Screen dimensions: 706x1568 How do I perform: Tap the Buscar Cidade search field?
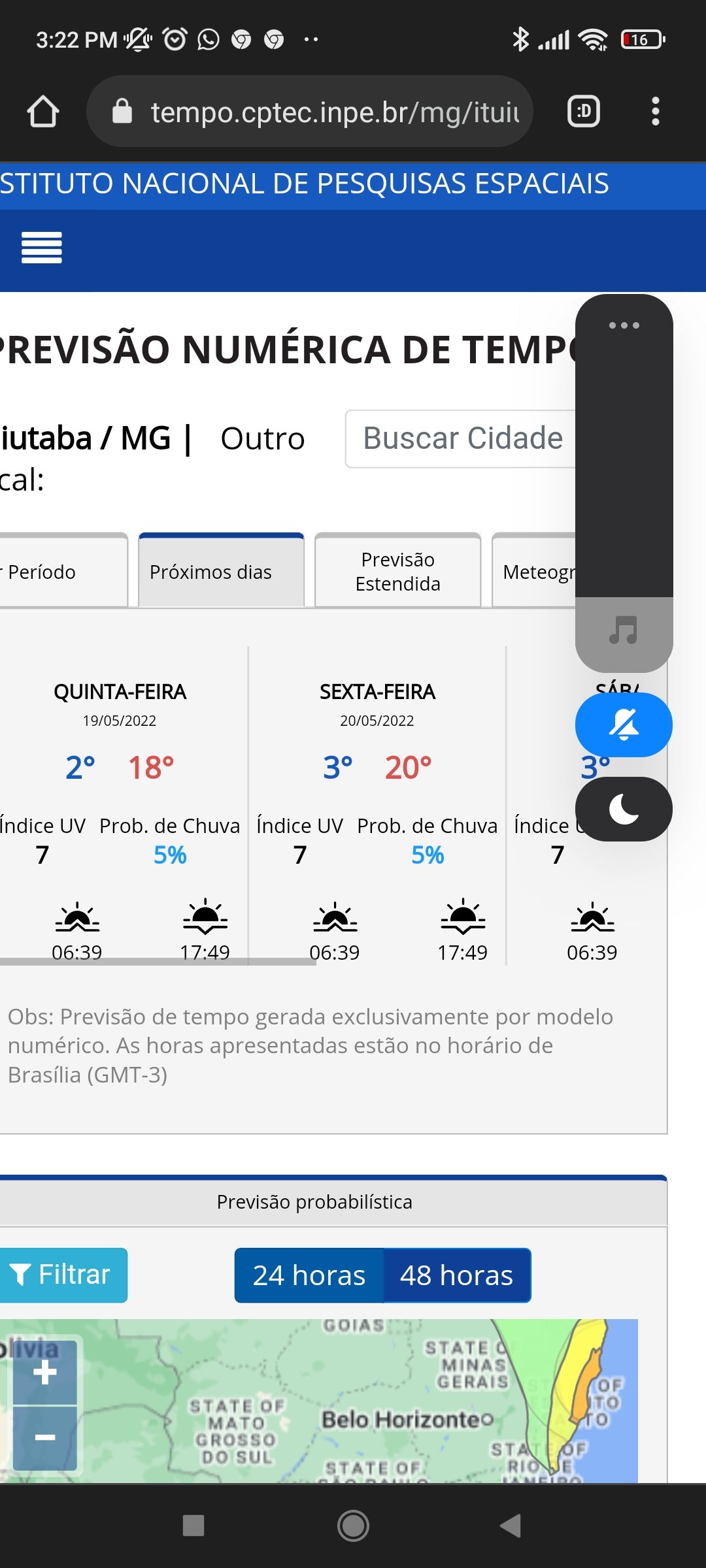pos(462,438)
